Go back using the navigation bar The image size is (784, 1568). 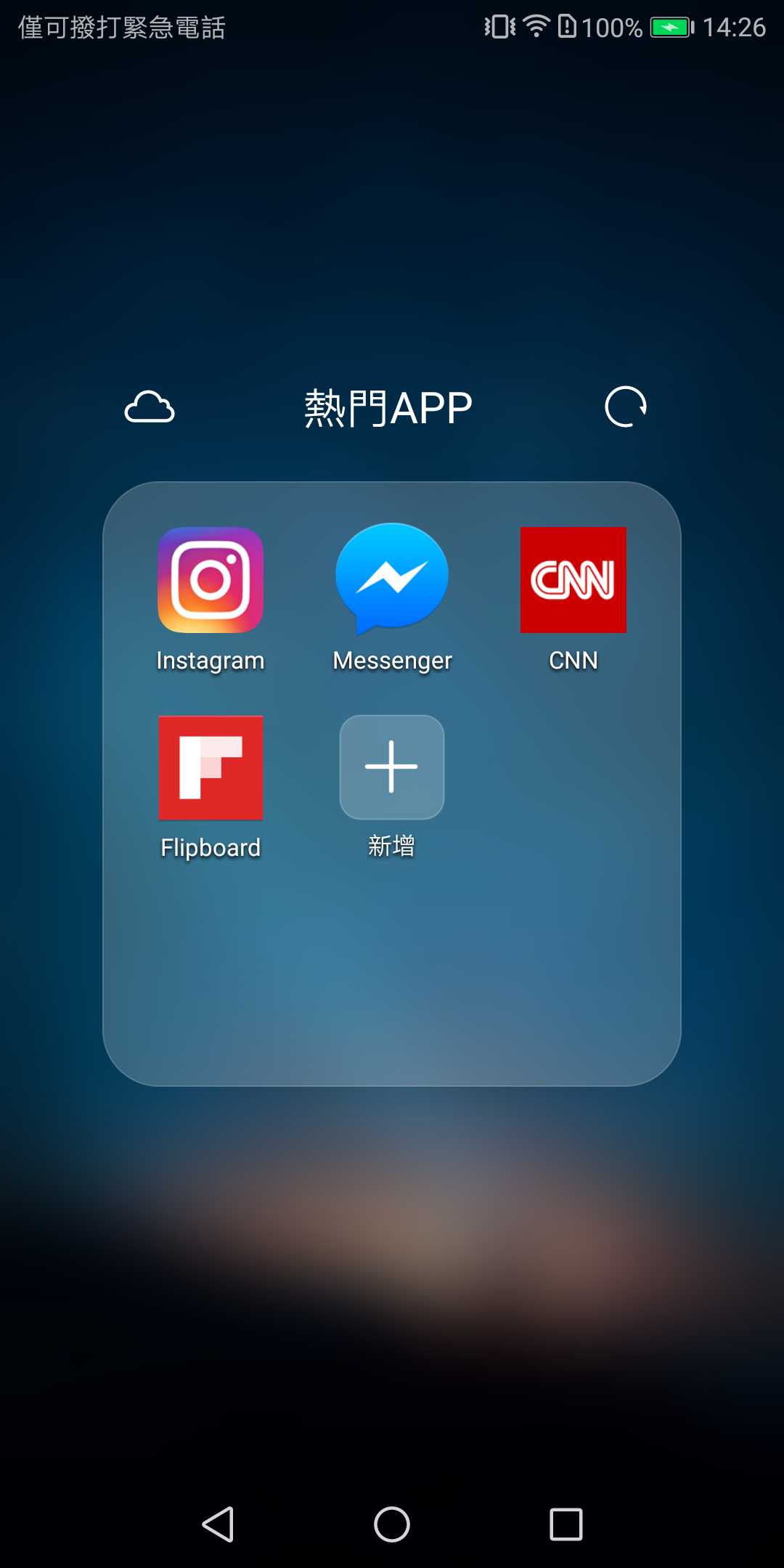[x=218, y=1524]
